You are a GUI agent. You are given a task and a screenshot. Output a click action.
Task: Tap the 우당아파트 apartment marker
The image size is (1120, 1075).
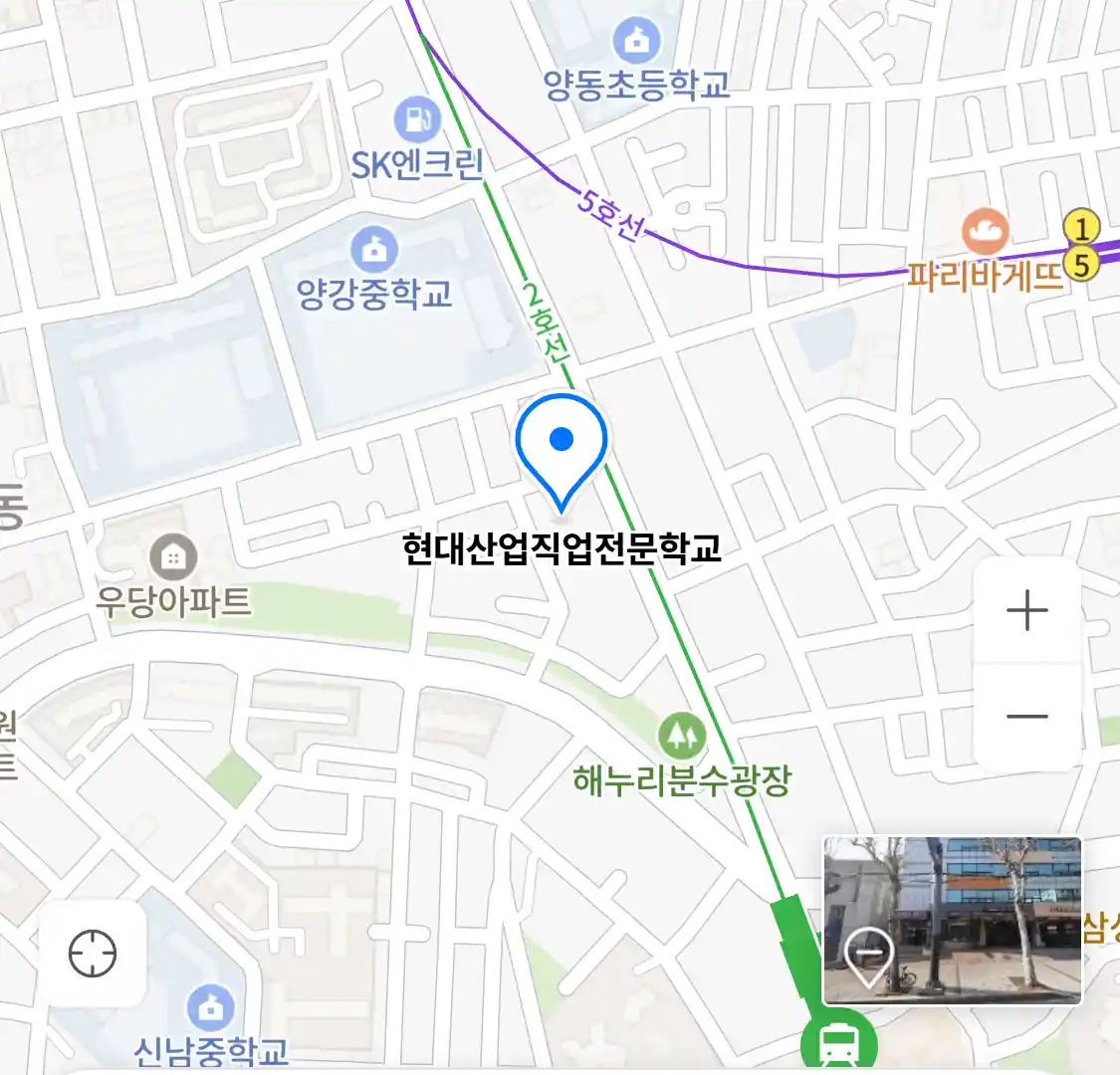tap(173, 557)
